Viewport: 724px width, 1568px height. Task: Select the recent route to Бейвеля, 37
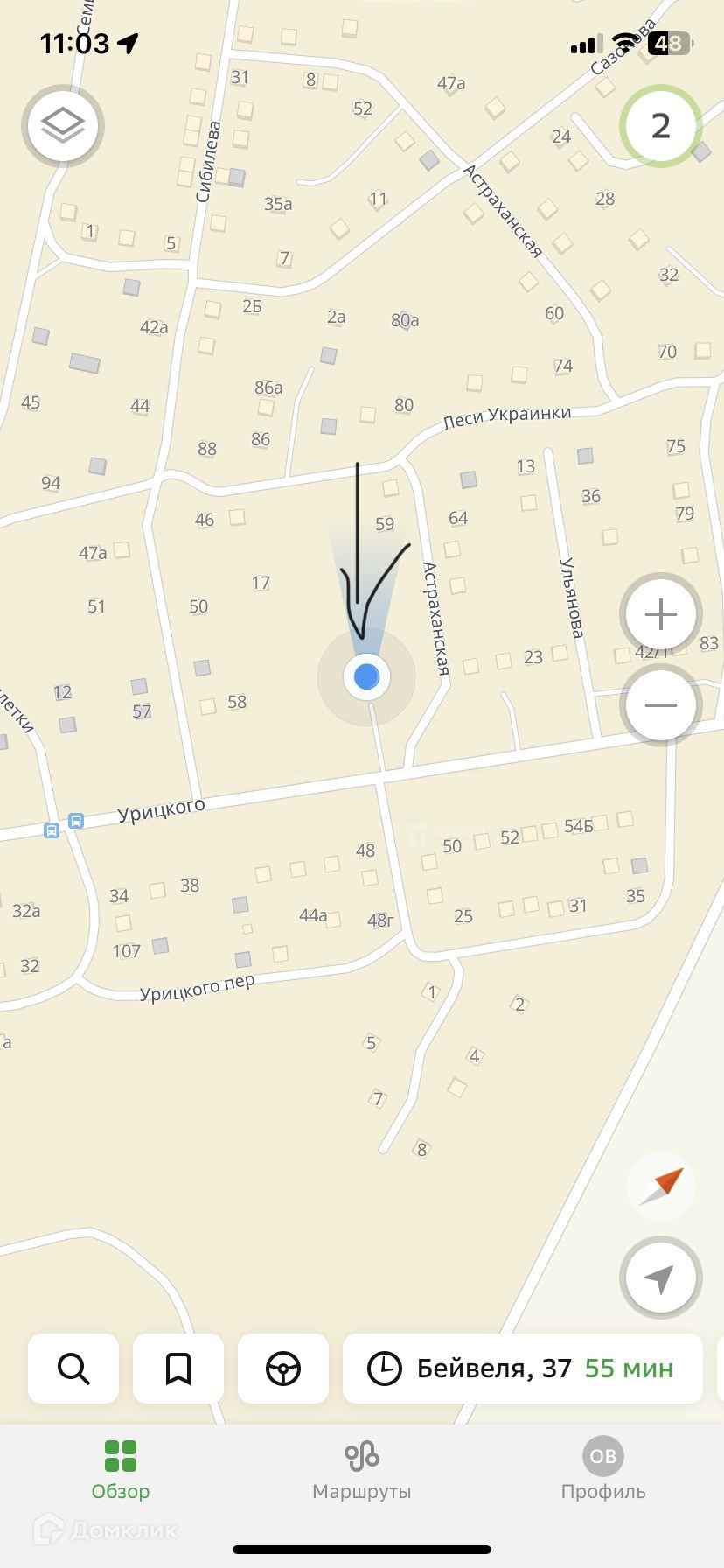[522, 1368]
